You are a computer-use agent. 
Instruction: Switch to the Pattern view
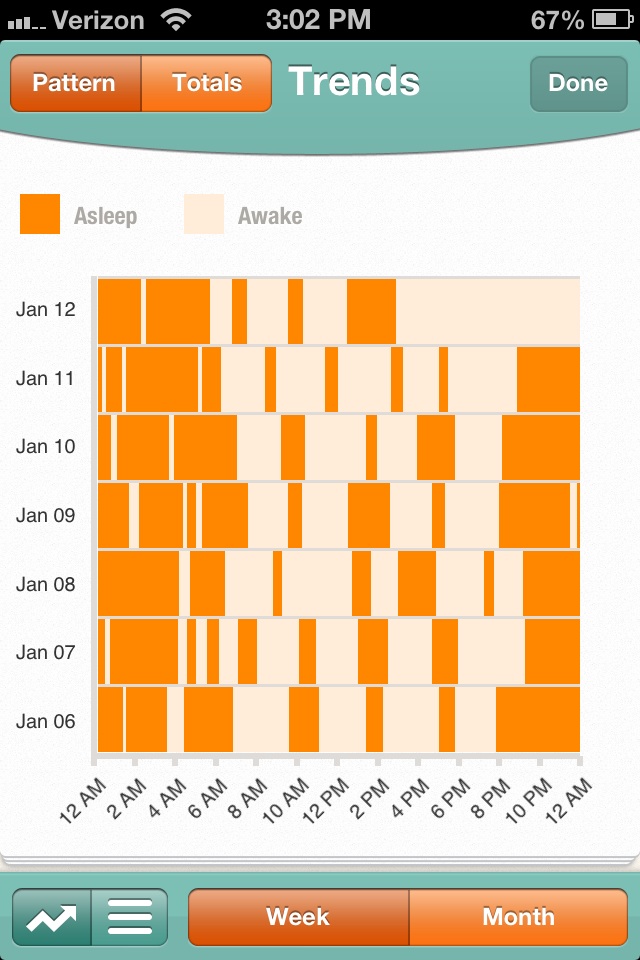(75, 83)
